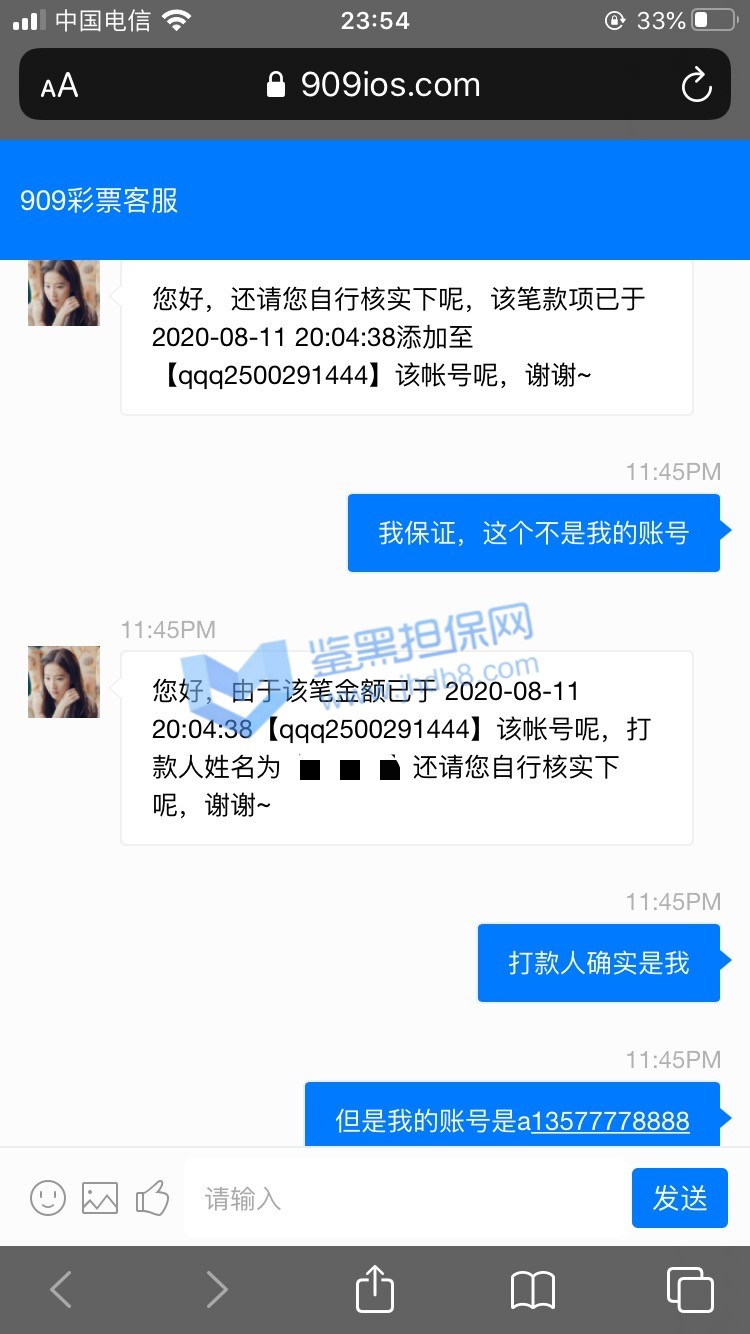
Task: Tap the 909ios.com address bar
Action: pos(375,85)
